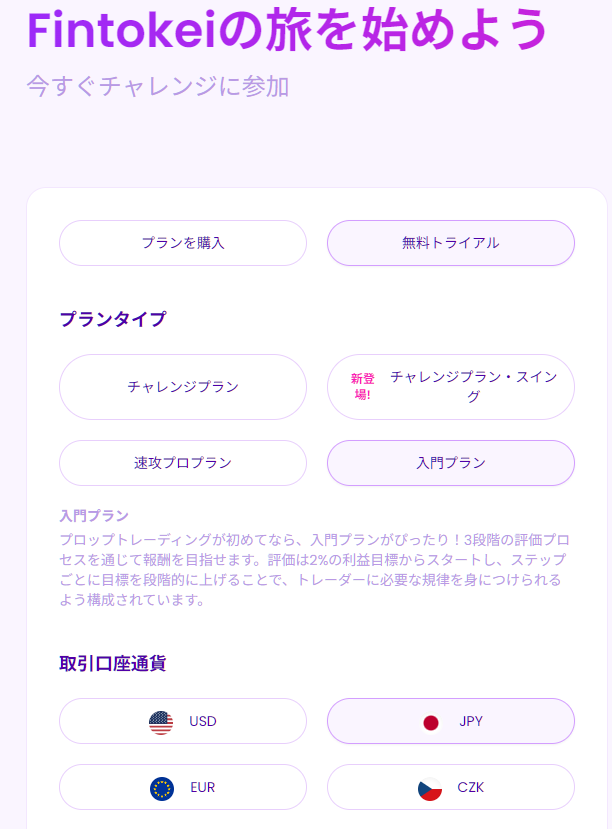The width and height of the screenshot is (612, 829).
Task: Choose チャレンジプラン plan type
Action: (183, 387)
